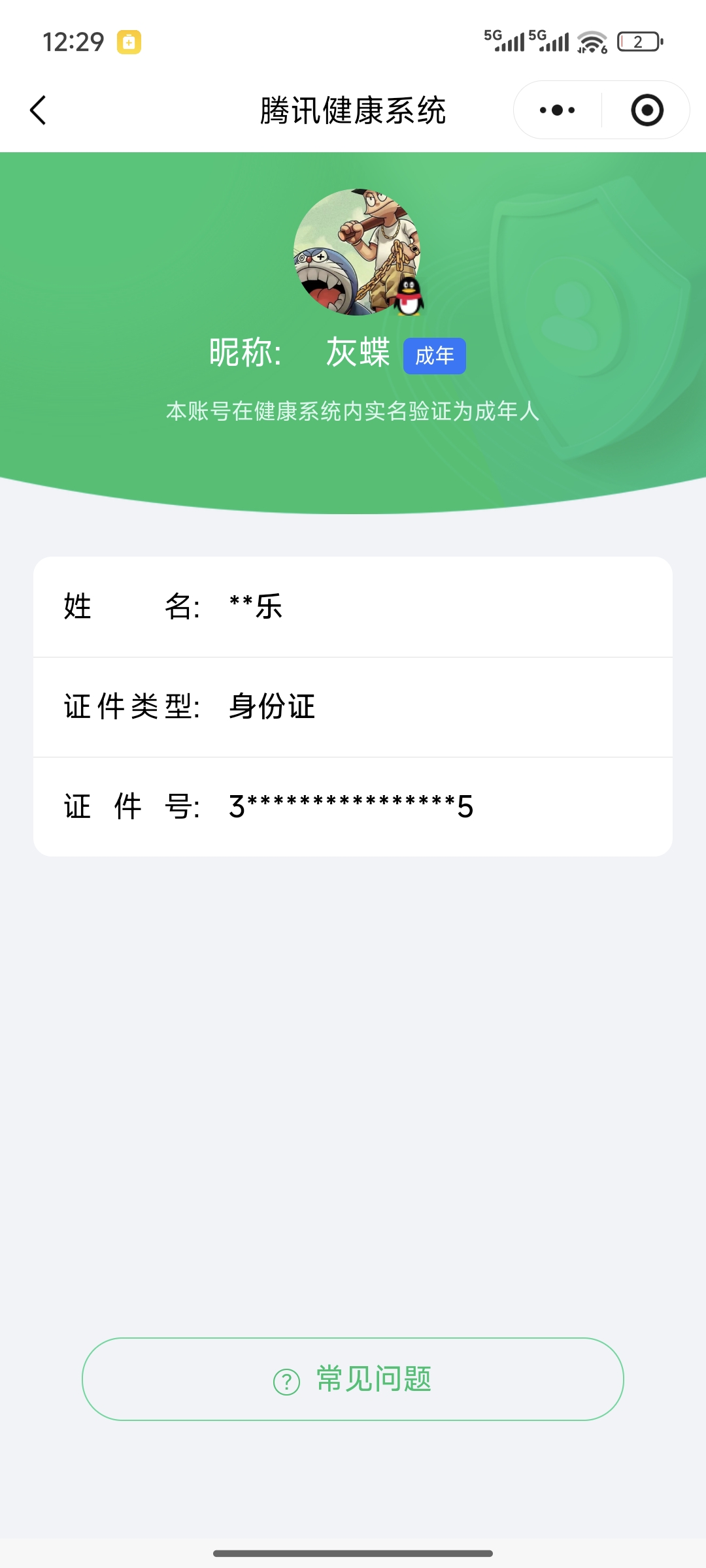
Task: Tap the yellow battery saver icon near time
Action: [128, 41]
